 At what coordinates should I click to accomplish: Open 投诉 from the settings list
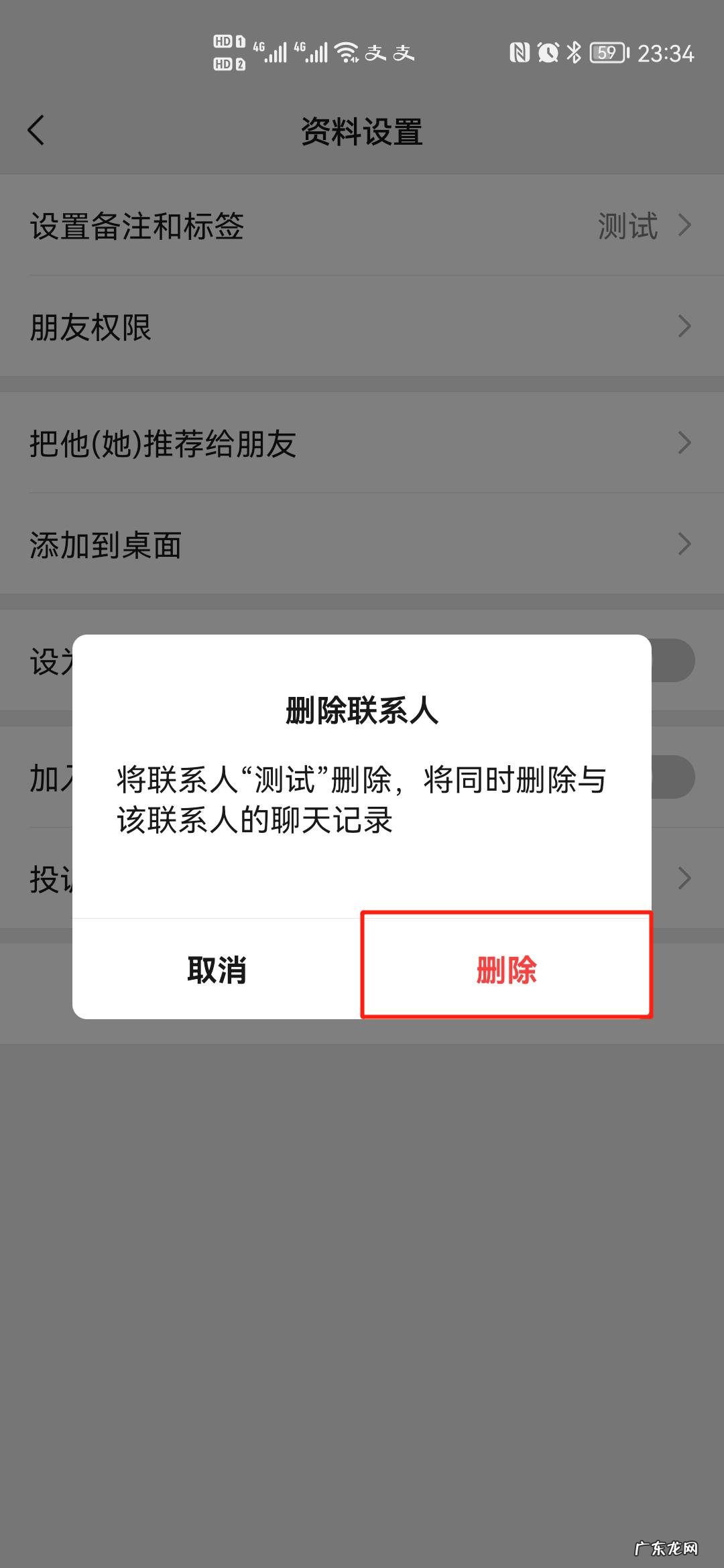[684, 876]
